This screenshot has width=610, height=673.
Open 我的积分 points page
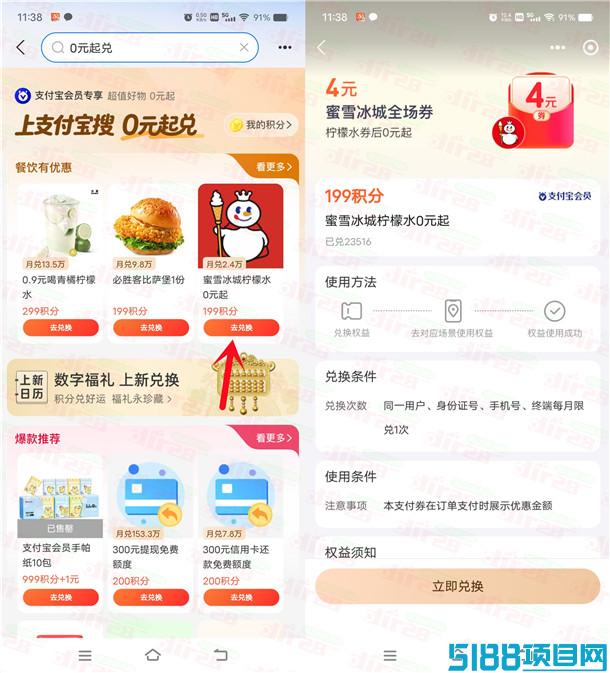point(261,125)
